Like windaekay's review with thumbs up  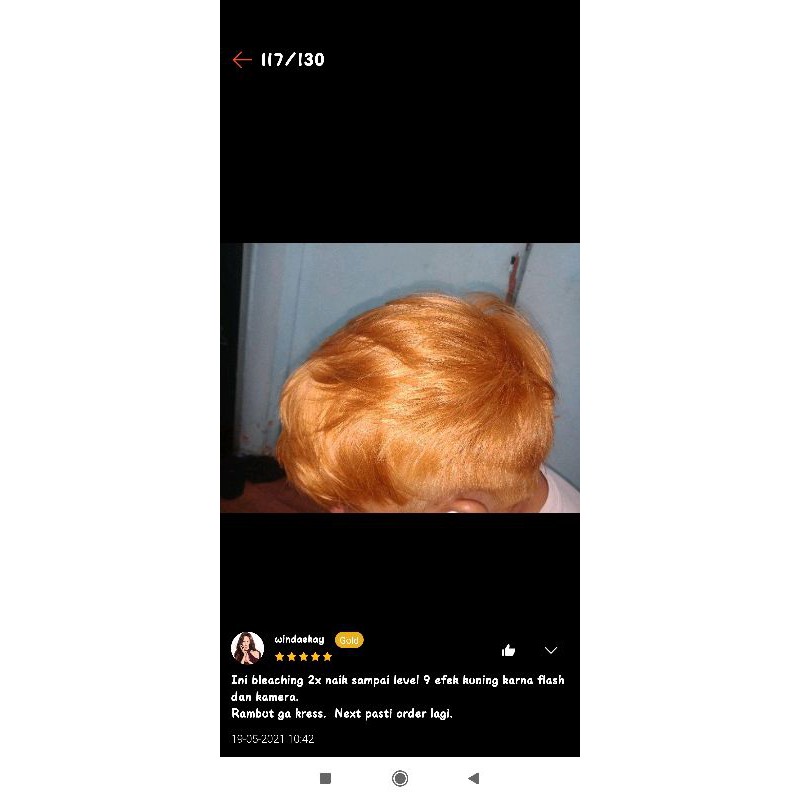coord(508,650)
